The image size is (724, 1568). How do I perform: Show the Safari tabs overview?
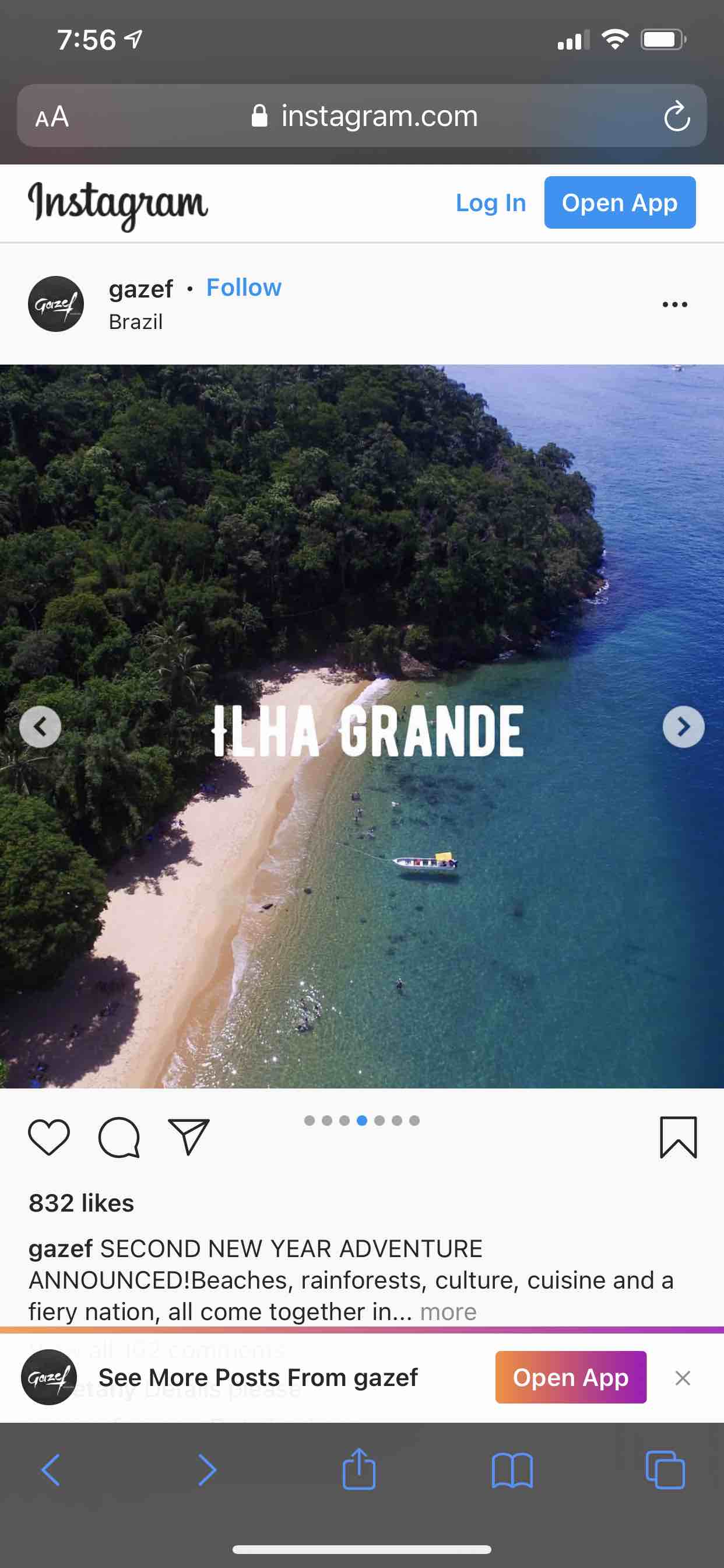coord(665,1469)
